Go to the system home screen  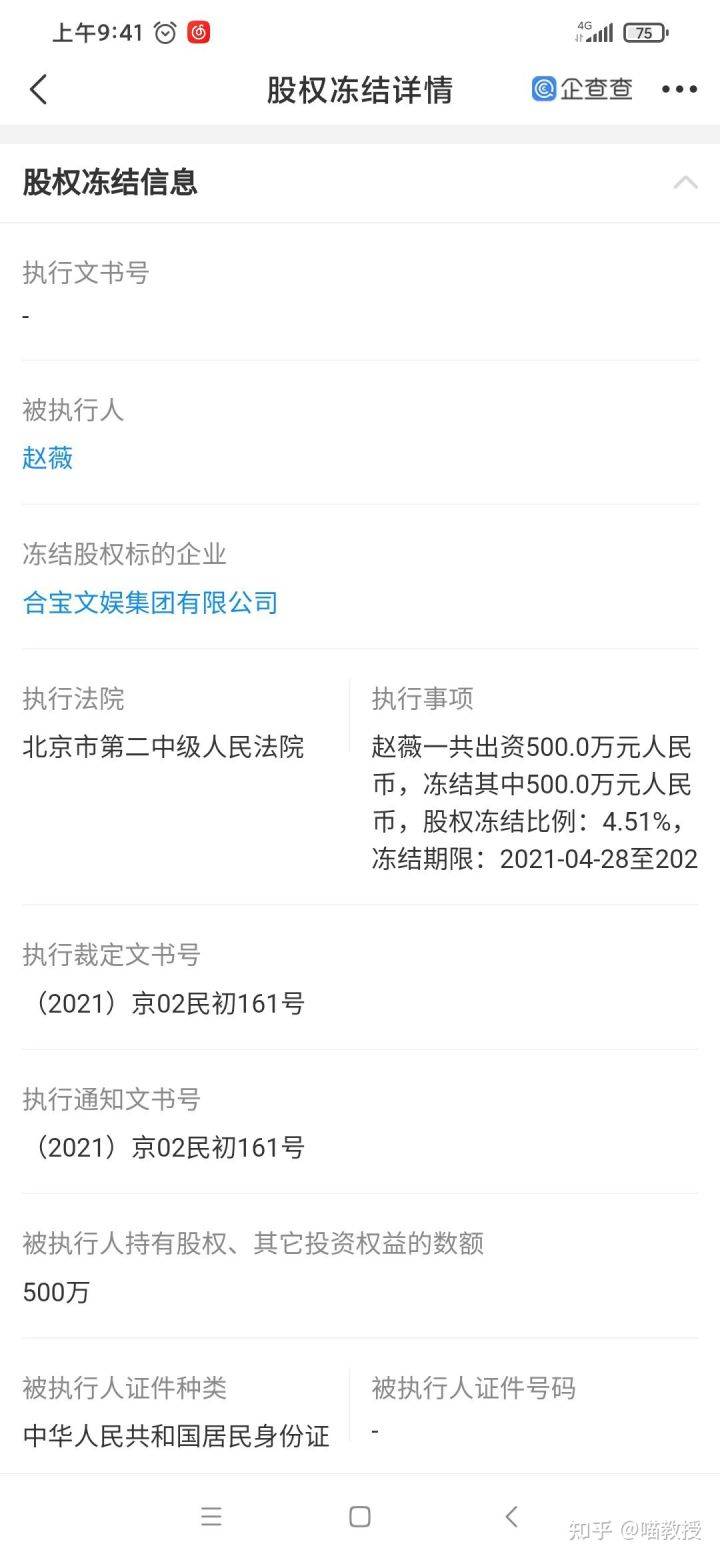point(360,1516)
